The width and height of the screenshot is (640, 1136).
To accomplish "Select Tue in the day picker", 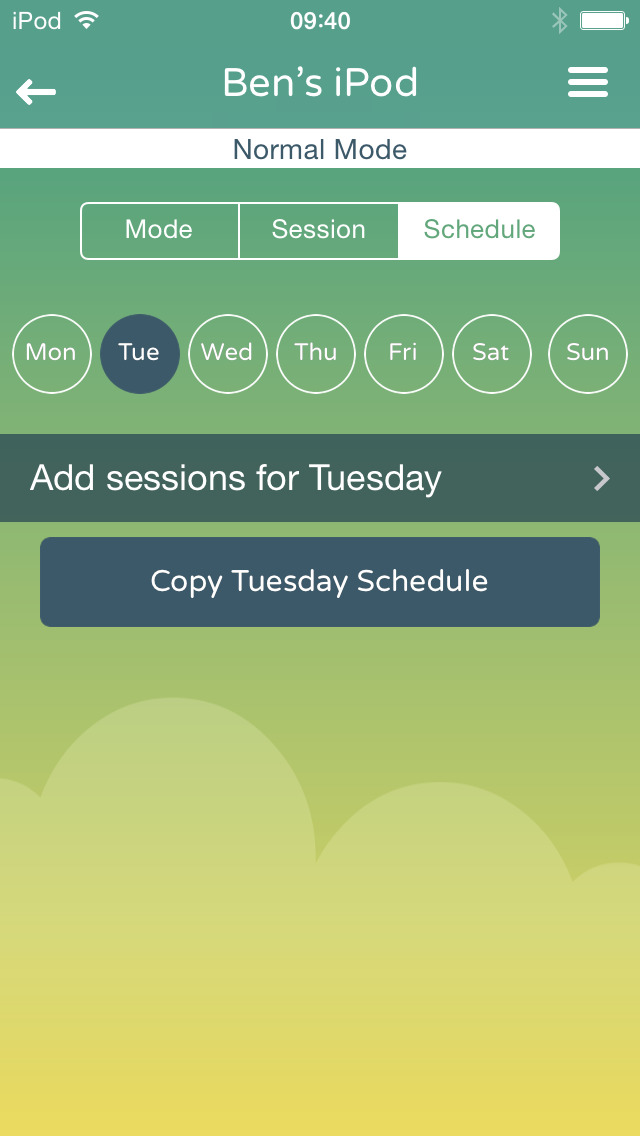I will tap(139, 353).
